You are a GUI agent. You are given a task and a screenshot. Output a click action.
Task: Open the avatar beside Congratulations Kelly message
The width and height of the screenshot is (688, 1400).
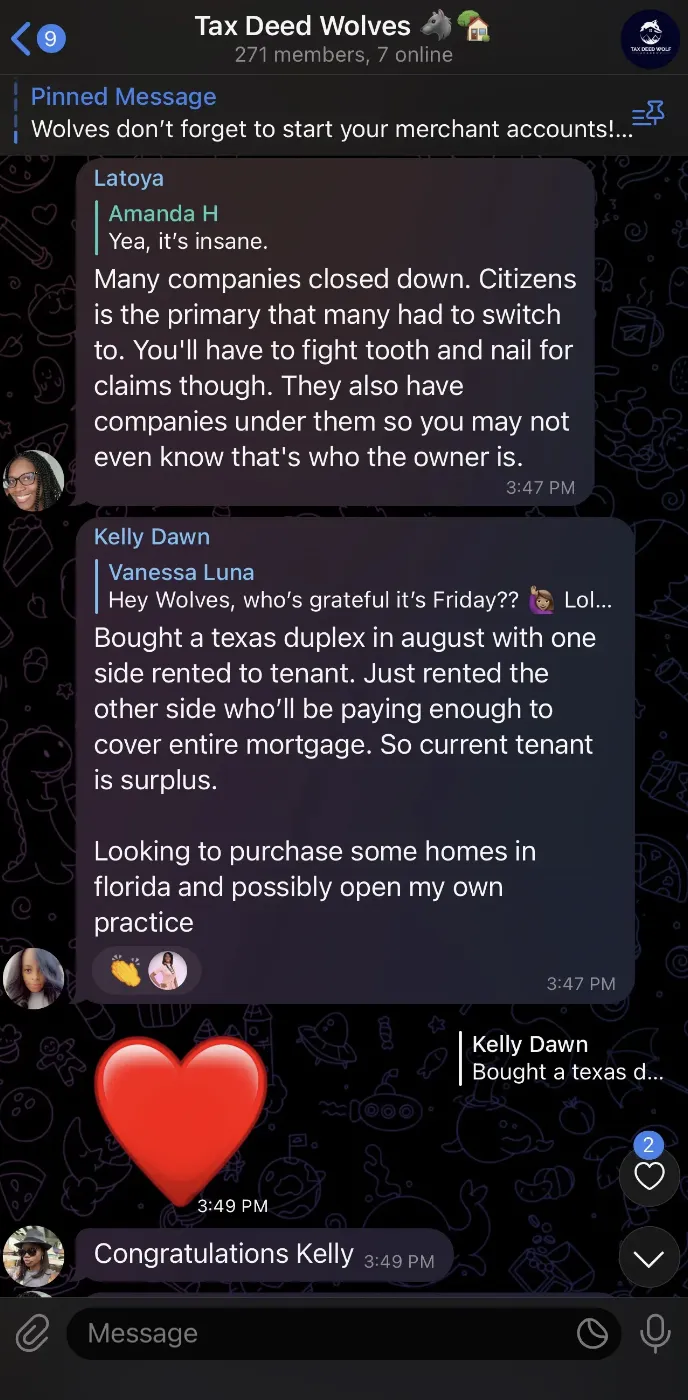click(34, 1256)
